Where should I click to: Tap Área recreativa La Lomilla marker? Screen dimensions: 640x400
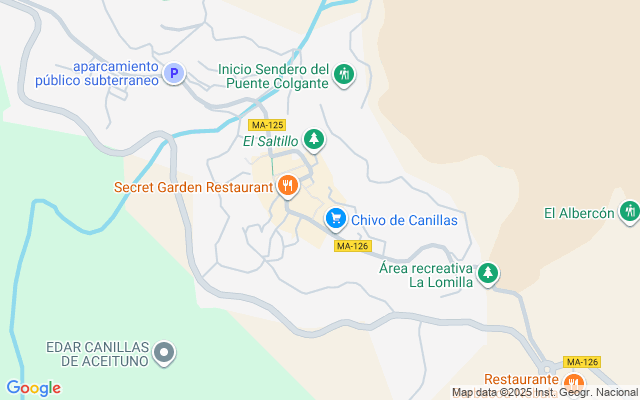[x=487, y=272]
